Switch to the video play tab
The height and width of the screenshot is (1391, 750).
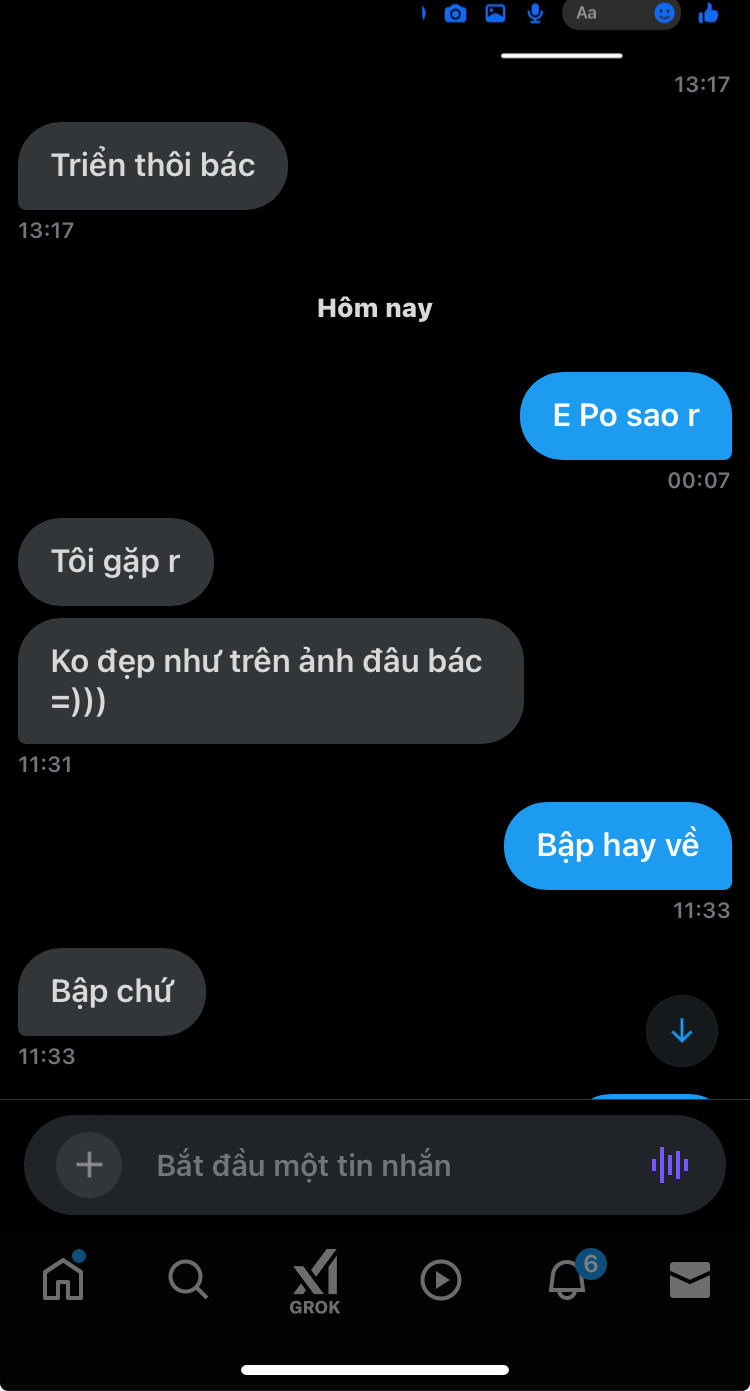441,1279
